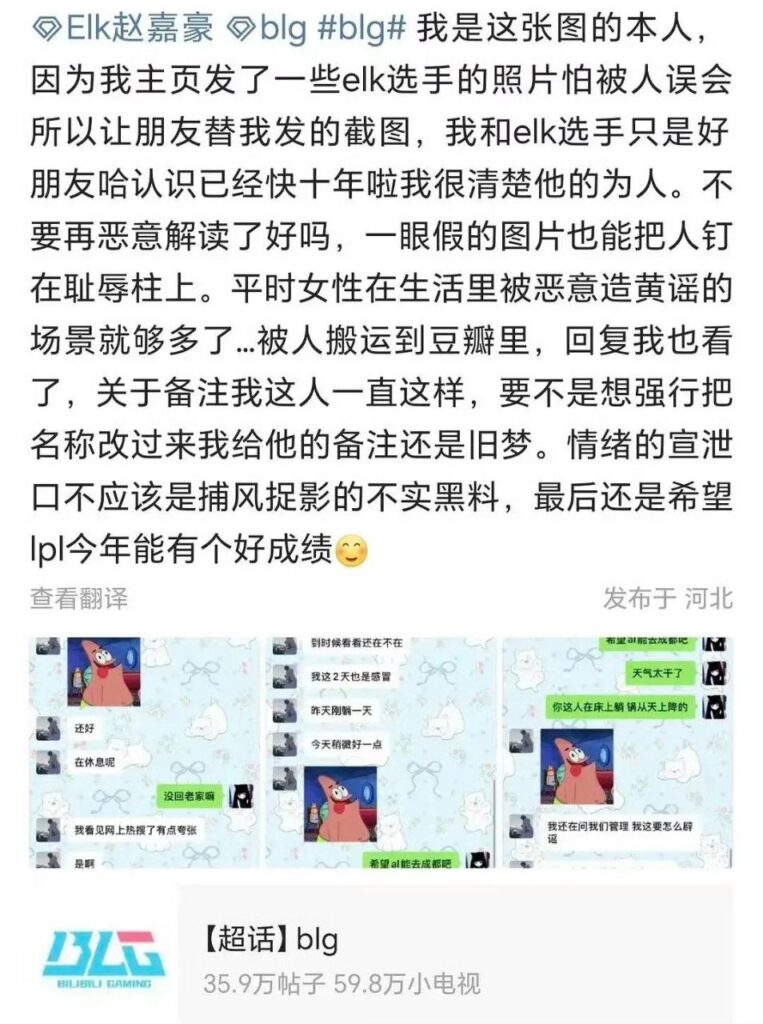The height and width of the screenshot is (1024, 763).
Task: View the second screenshot with 昨天刚躺一天
Action: (379, 752)
